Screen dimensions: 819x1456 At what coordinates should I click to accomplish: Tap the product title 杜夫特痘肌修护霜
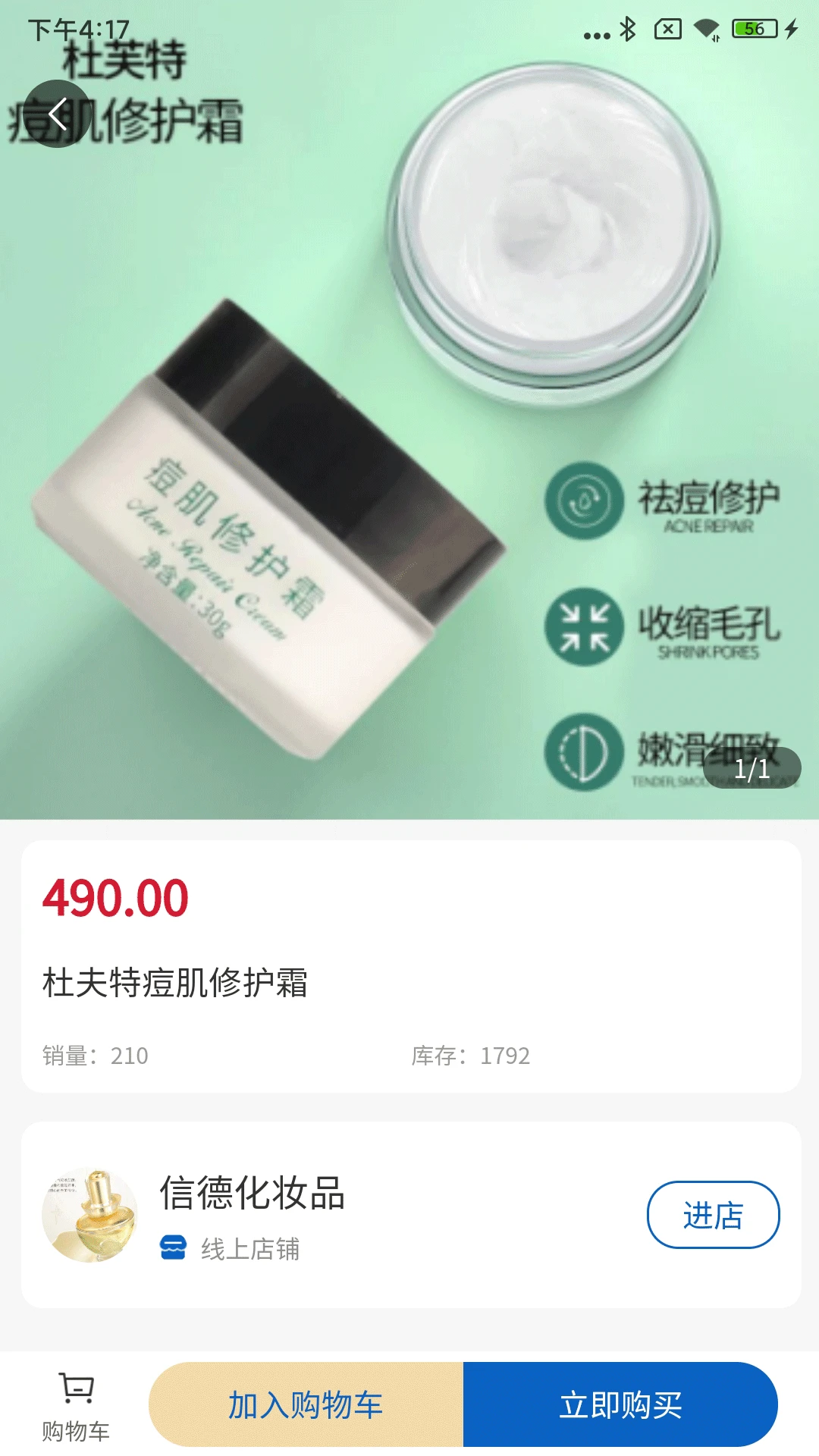point(174,983)
